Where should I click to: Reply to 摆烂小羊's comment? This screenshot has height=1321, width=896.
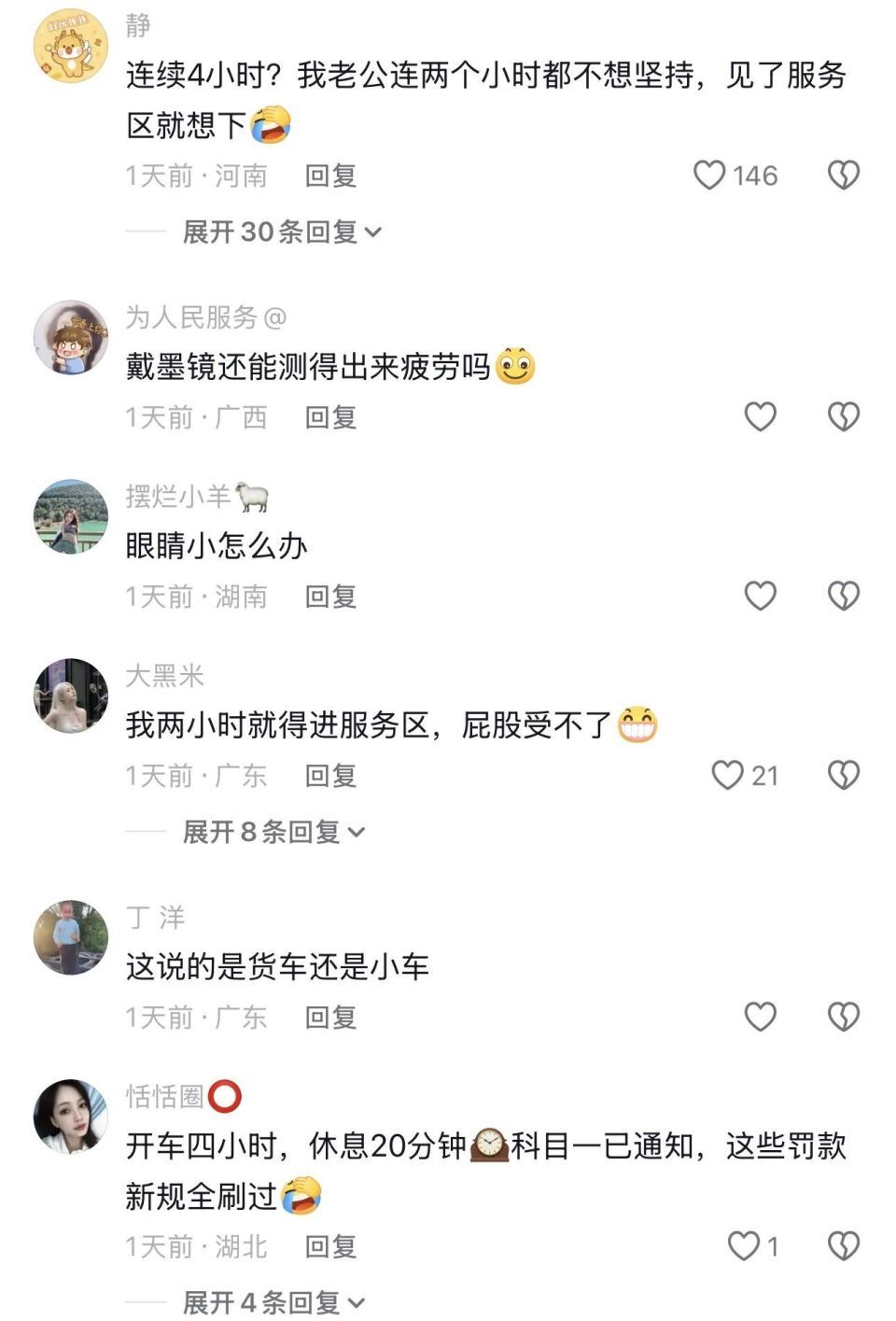pyautogui.click(x=330, y=597)
